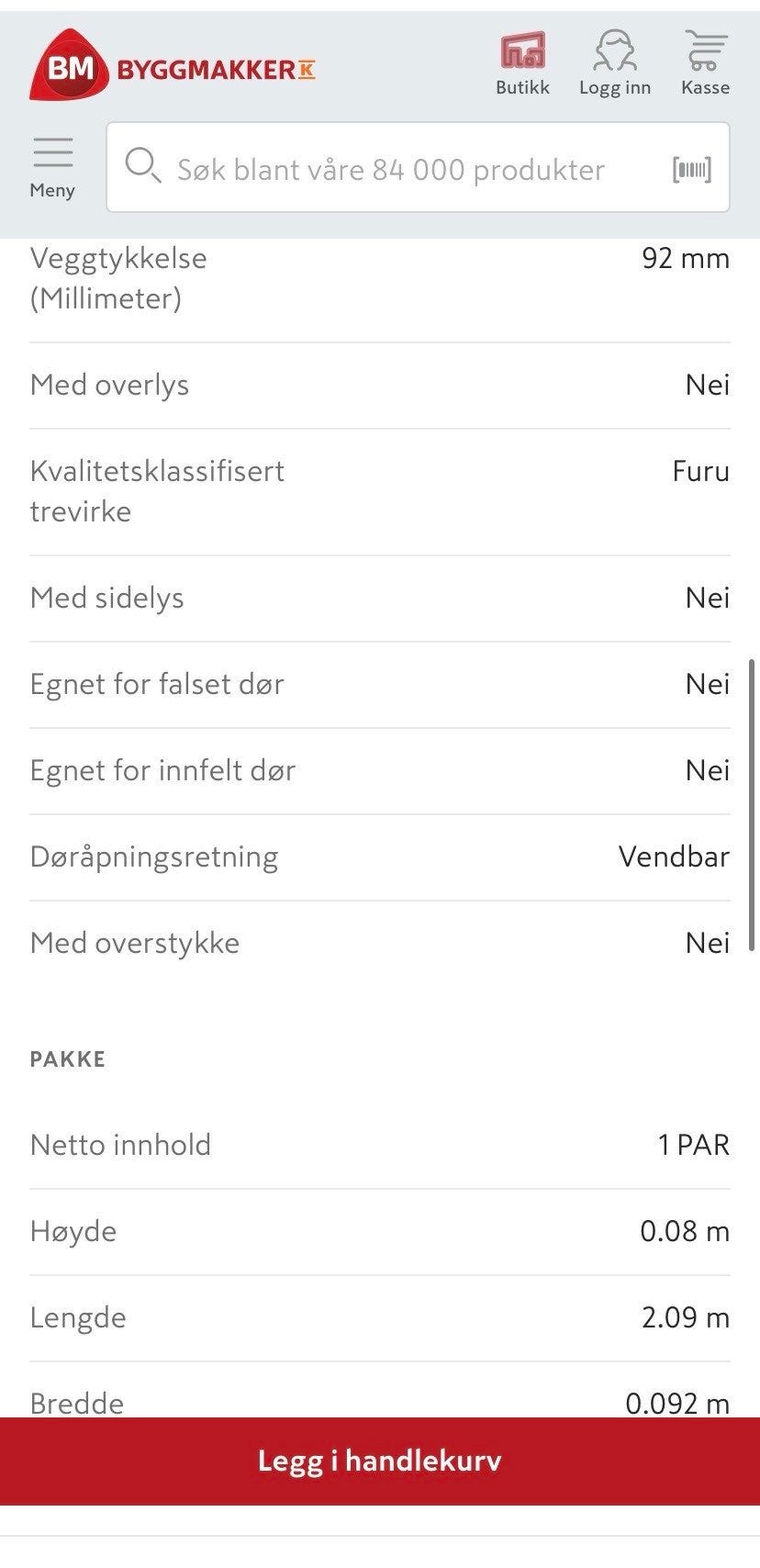Open the Butikk store selector
The height and width of the screenshot is (1568, 760).
pos(522,64)
